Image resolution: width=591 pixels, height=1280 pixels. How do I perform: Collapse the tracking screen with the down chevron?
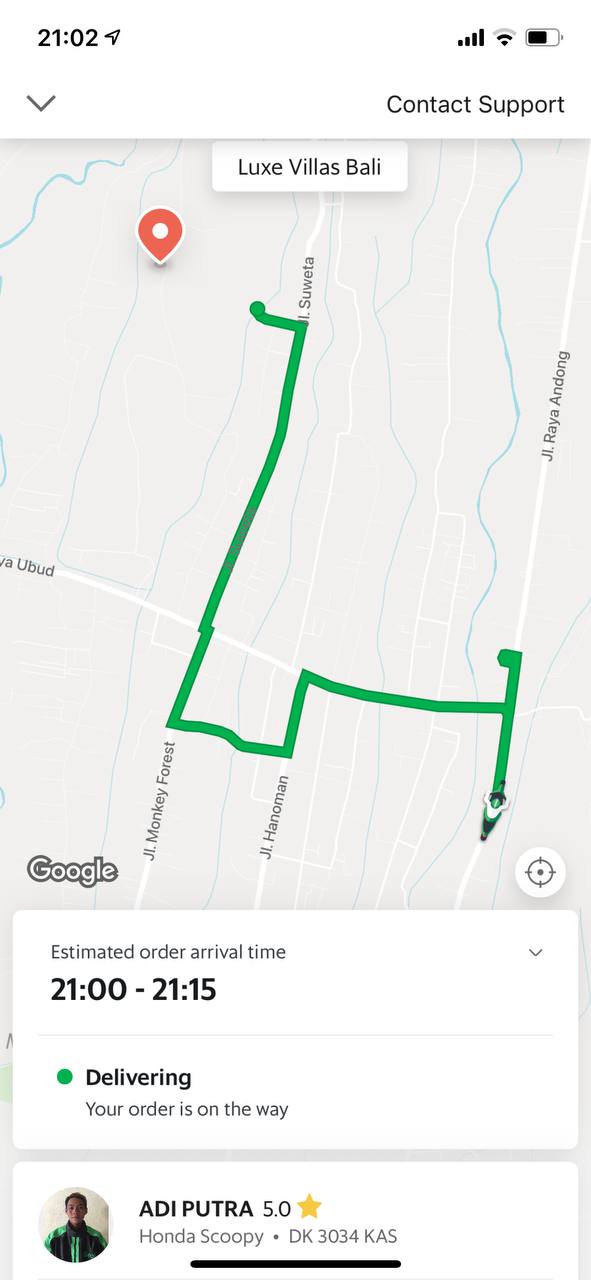click(x=41, y=103)
